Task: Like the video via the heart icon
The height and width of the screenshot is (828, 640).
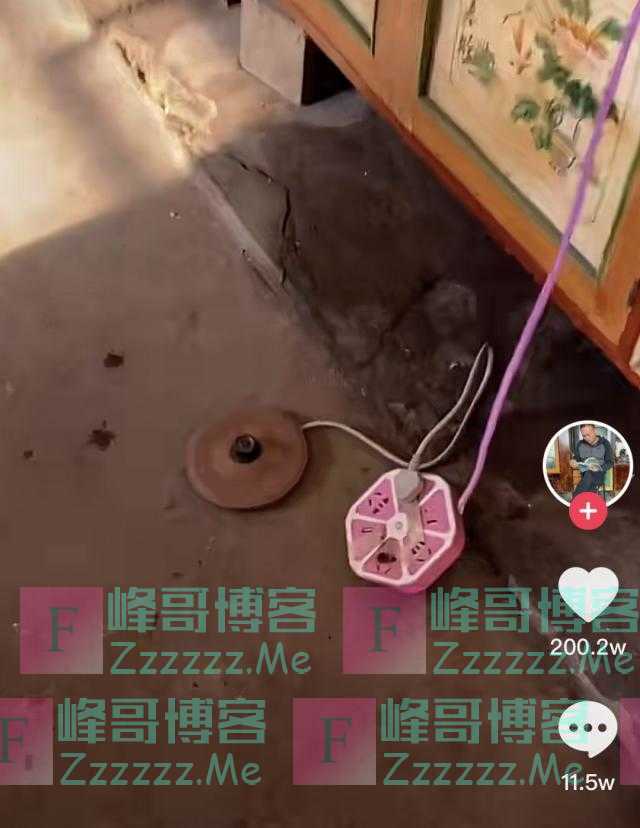Action: click(x=588, y=593)
